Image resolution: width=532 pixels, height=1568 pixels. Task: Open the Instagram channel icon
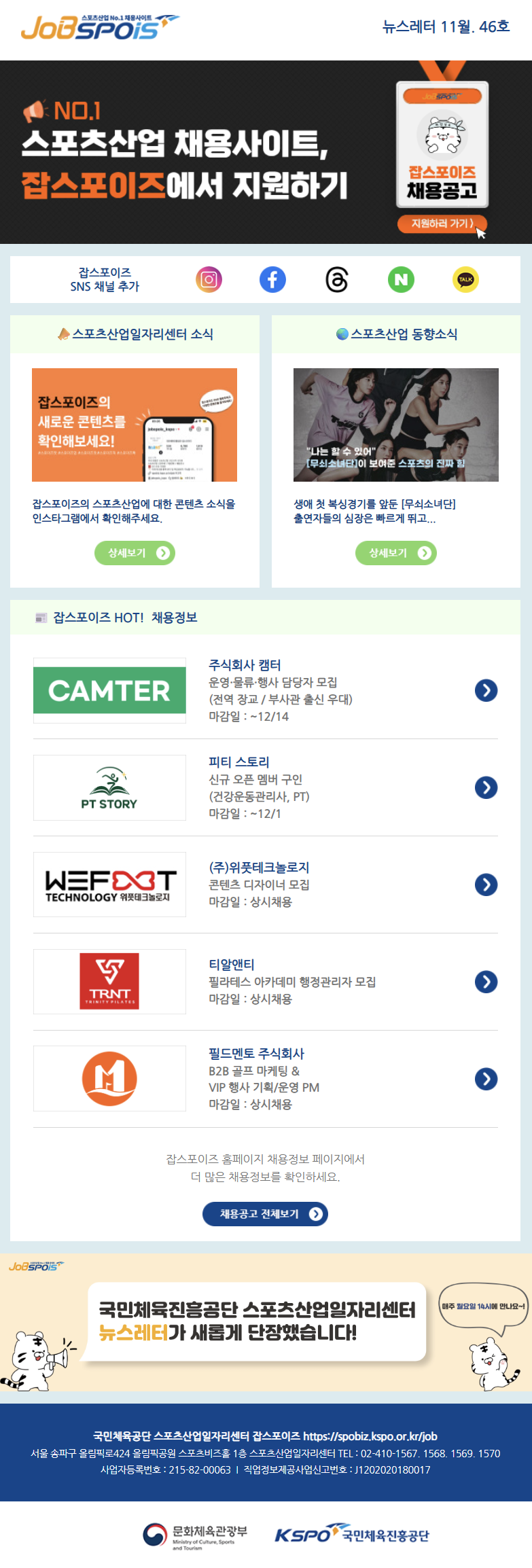[x=209, y=279]
